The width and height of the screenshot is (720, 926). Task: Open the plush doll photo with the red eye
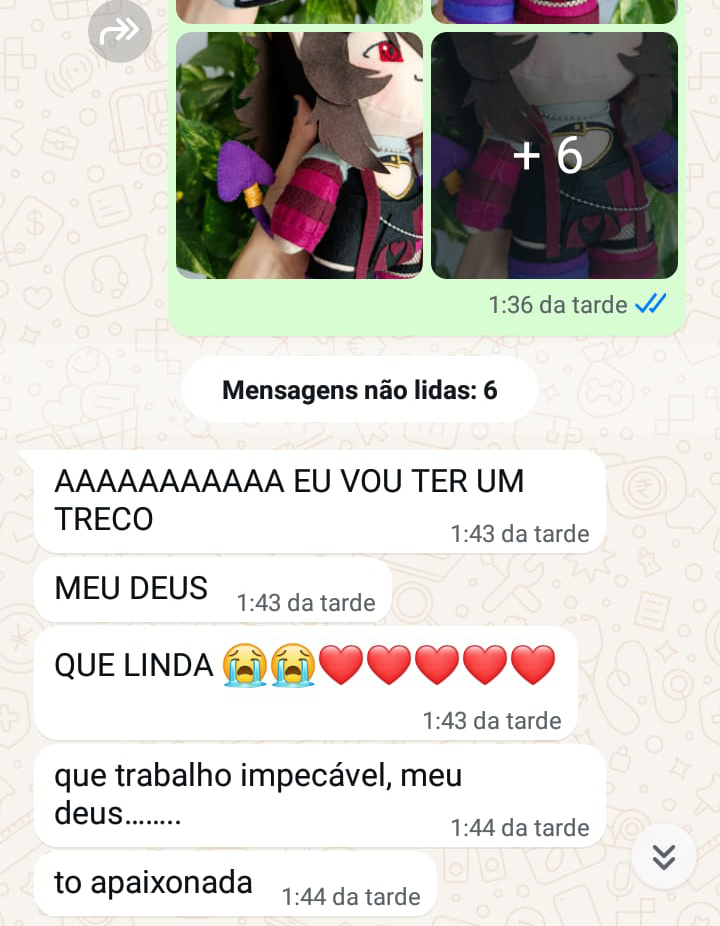299,156
